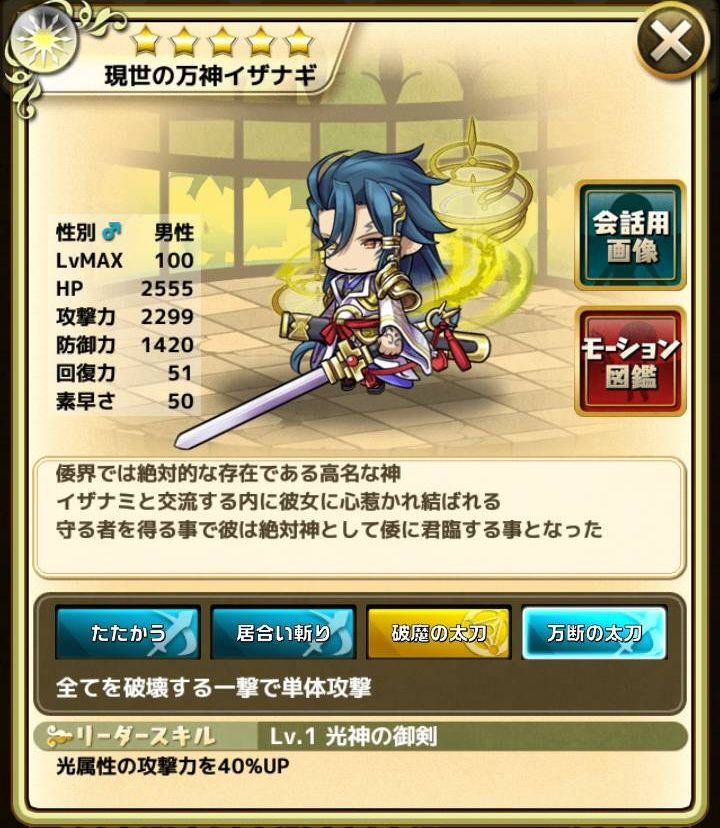
Task: Open the 会話用画像 conversation image
Action: pyautogui.click(x=630, y=235)
